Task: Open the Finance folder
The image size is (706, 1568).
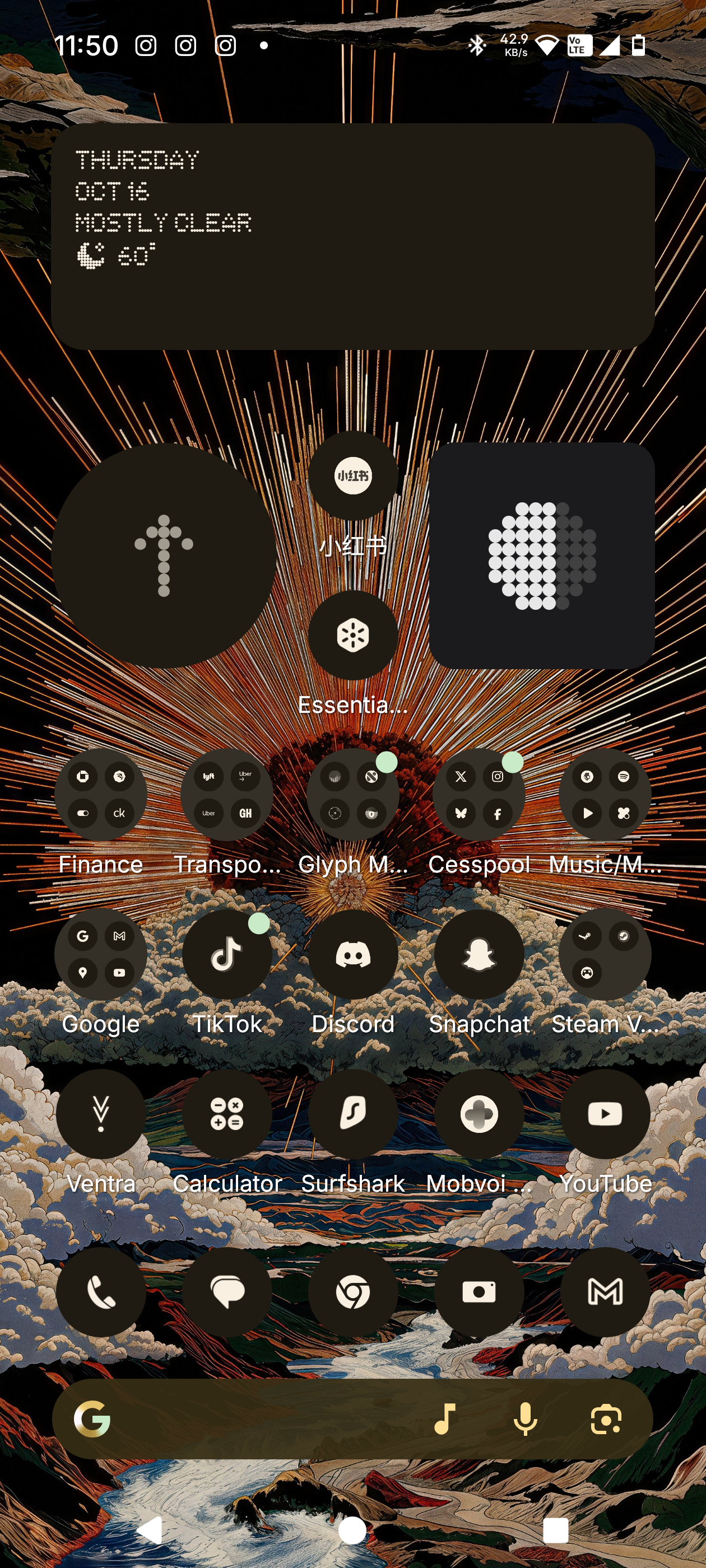Action: pyautogui.click(x=100, y=794)
